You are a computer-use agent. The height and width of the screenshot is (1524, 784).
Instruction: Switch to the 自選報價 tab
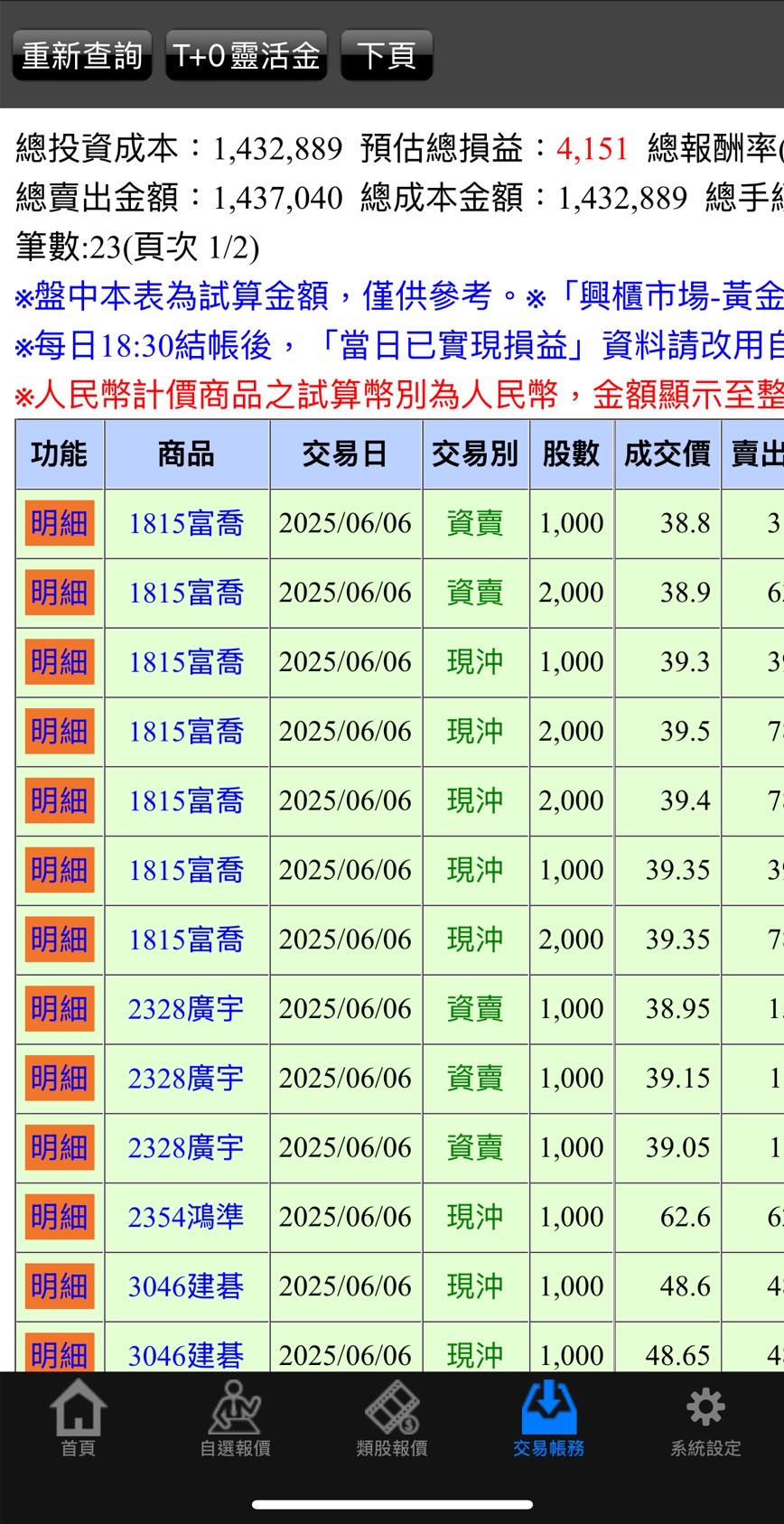click(x=235, y=1420)
